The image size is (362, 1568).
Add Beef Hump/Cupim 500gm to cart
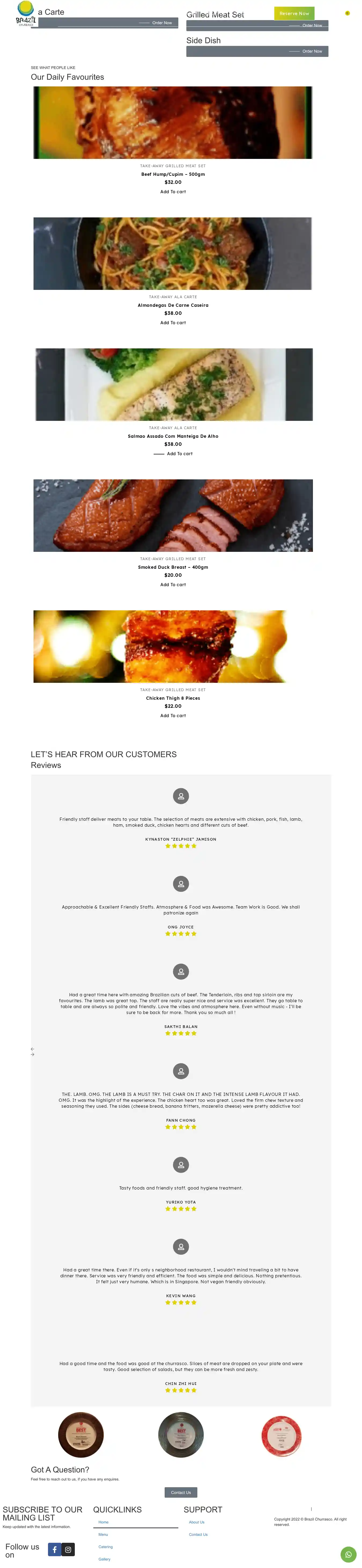(173, 192)
